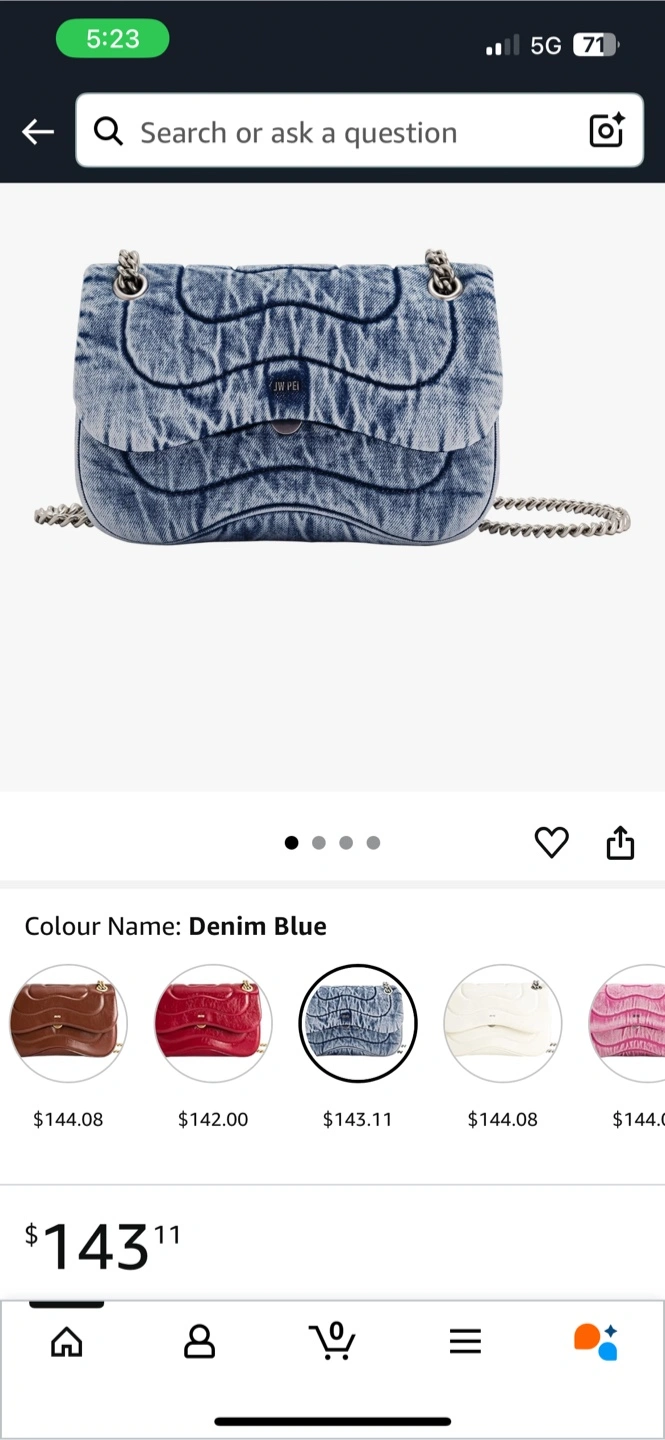665x1440 pixels.
Task: Launch the AI assistant chat icon
Action: coord(596,1342)
